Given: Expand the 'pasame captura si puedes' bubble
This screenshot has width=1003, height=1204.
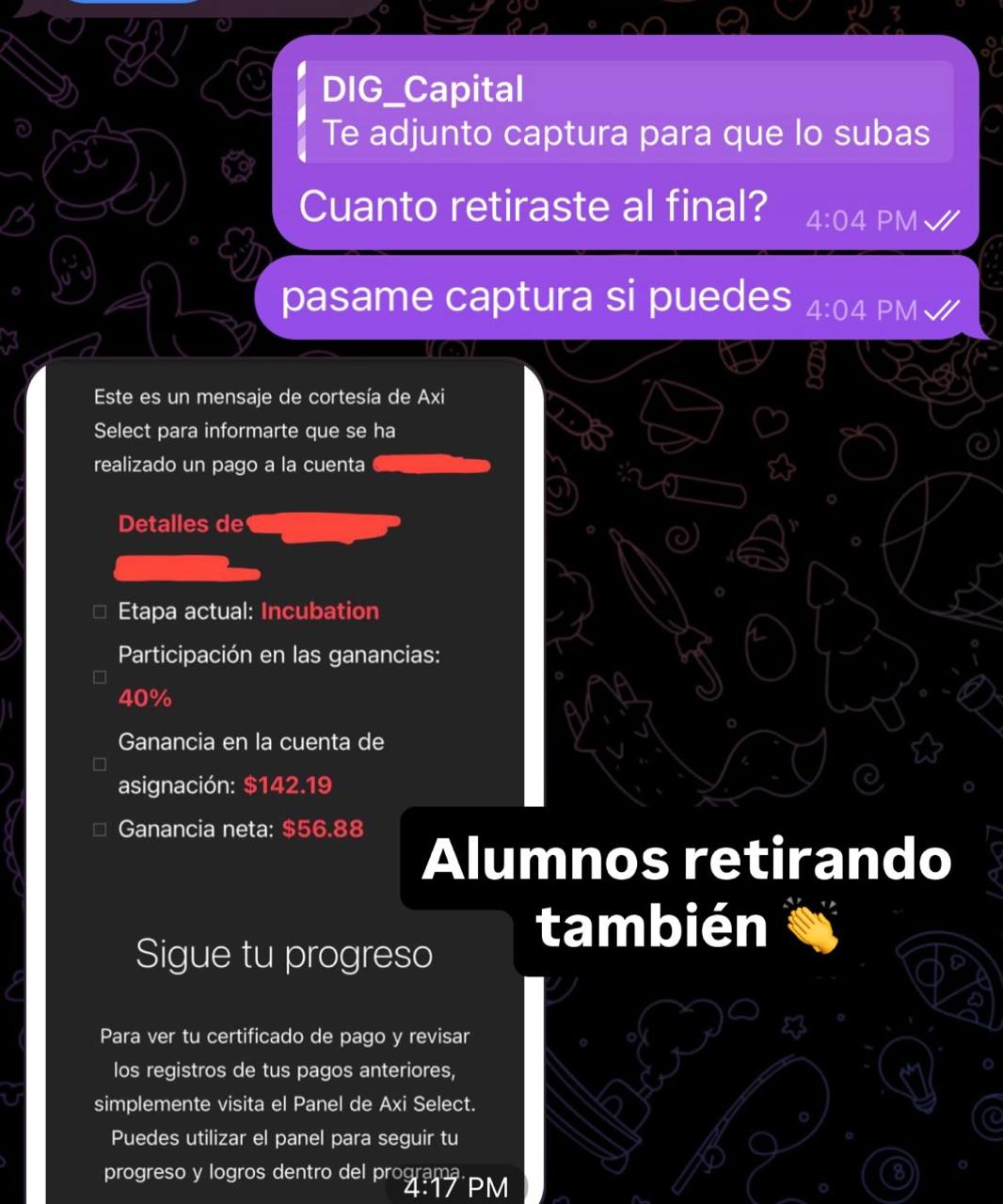Looking at the screenshot, I should [534, 295].
